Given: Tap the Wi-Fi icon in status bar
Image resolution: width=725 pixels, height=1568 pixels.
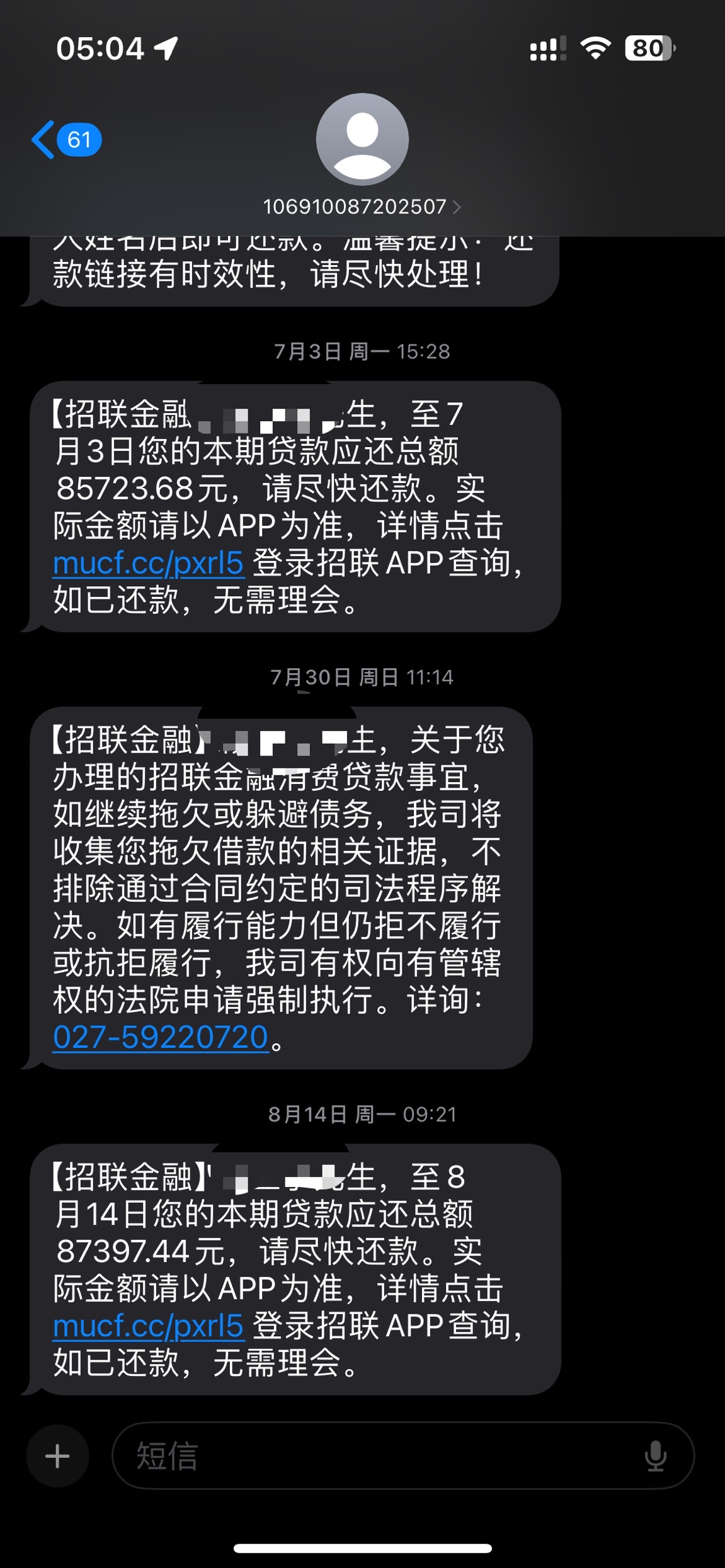Looking at the screenshot, I should [595, 47].
